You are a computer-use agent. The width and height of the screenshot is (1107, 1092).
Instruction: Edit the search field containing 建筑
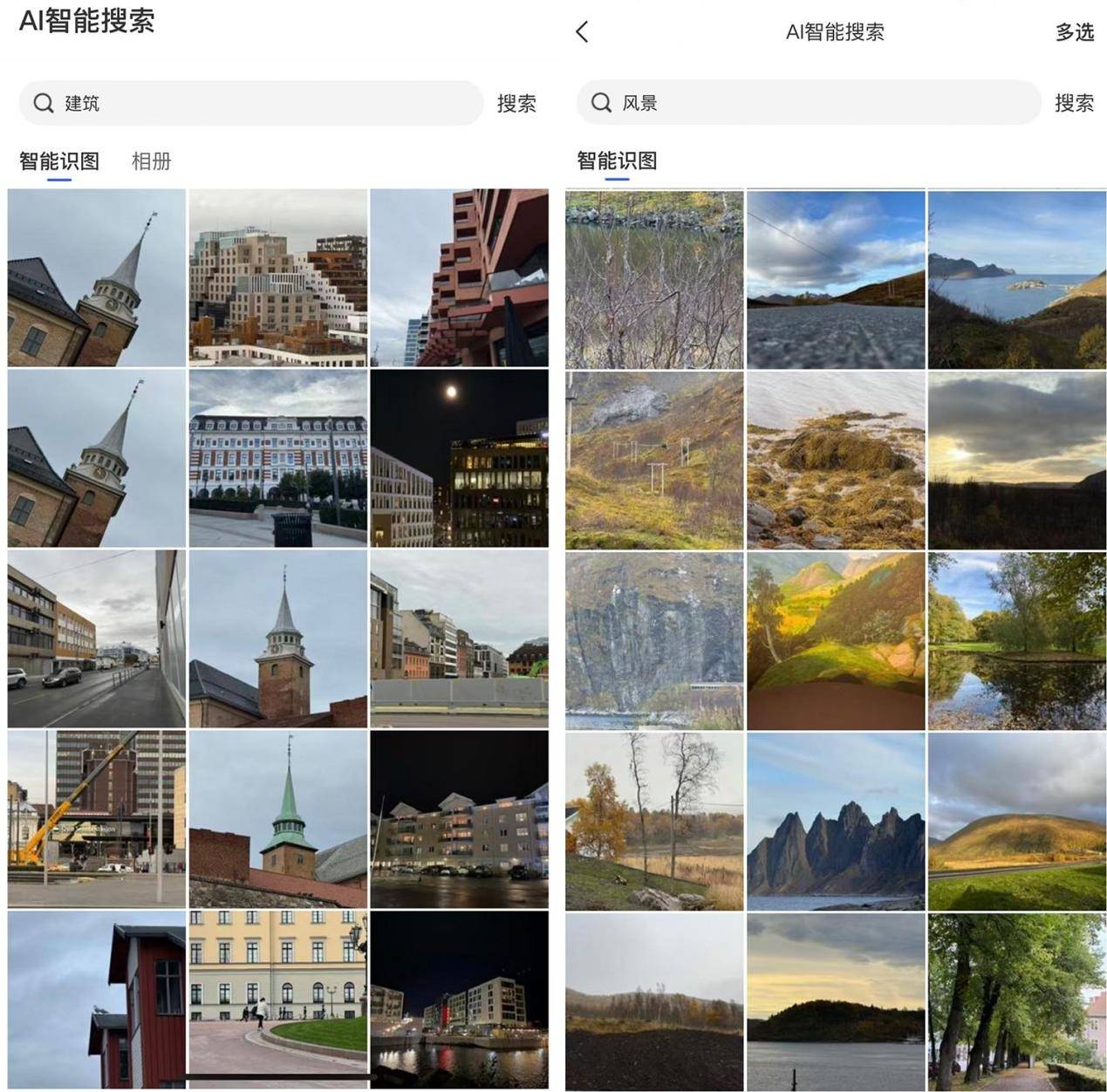click(262, 103)
